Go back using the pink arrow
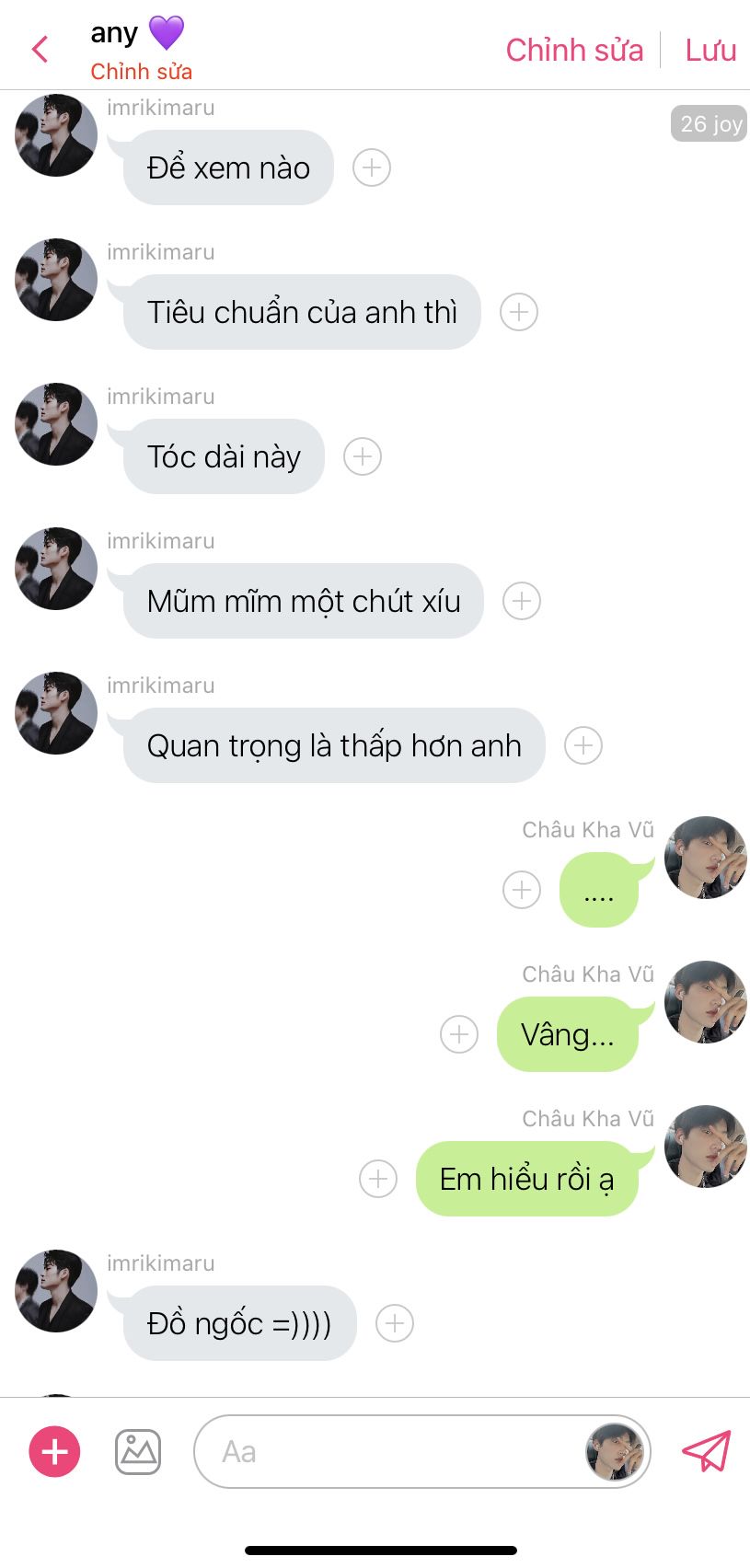Screen dimensions: 750x1568 coord(40,49)
